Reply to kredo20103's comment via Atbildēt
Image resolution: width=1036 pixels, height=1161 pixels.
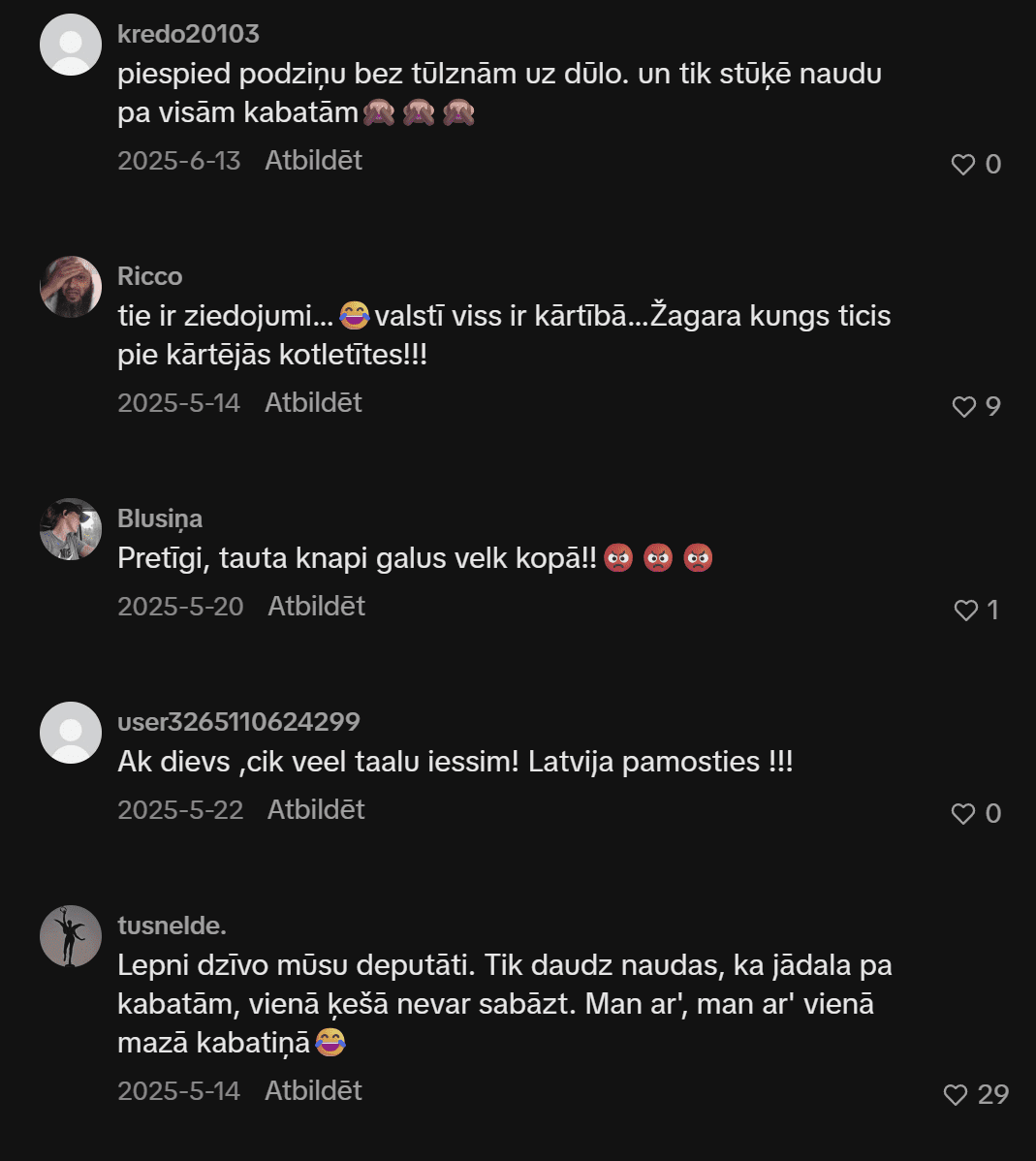(x=313, y=160)
